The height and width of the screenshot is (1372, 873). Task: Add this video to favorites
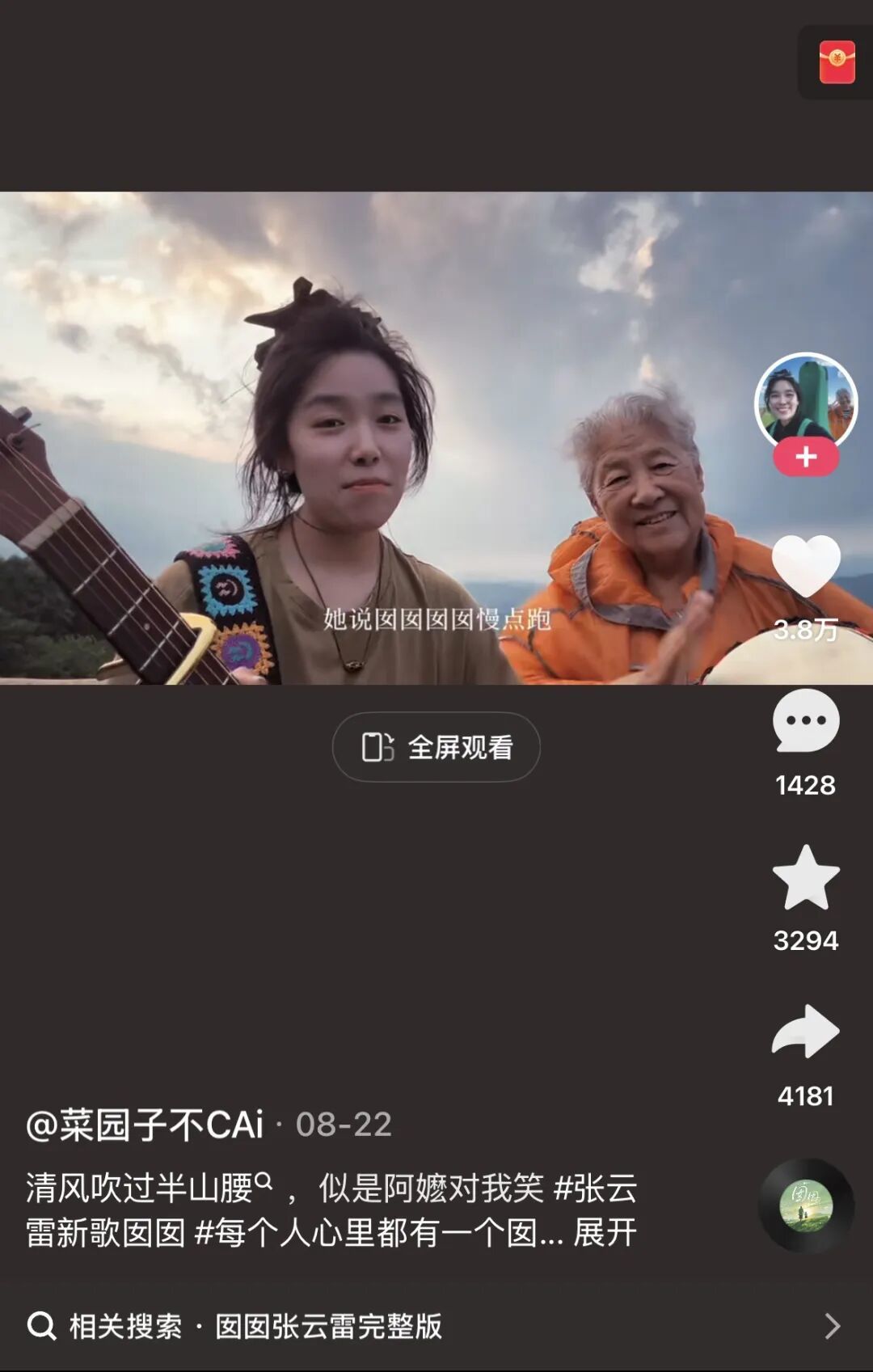(x=806, y=879)
